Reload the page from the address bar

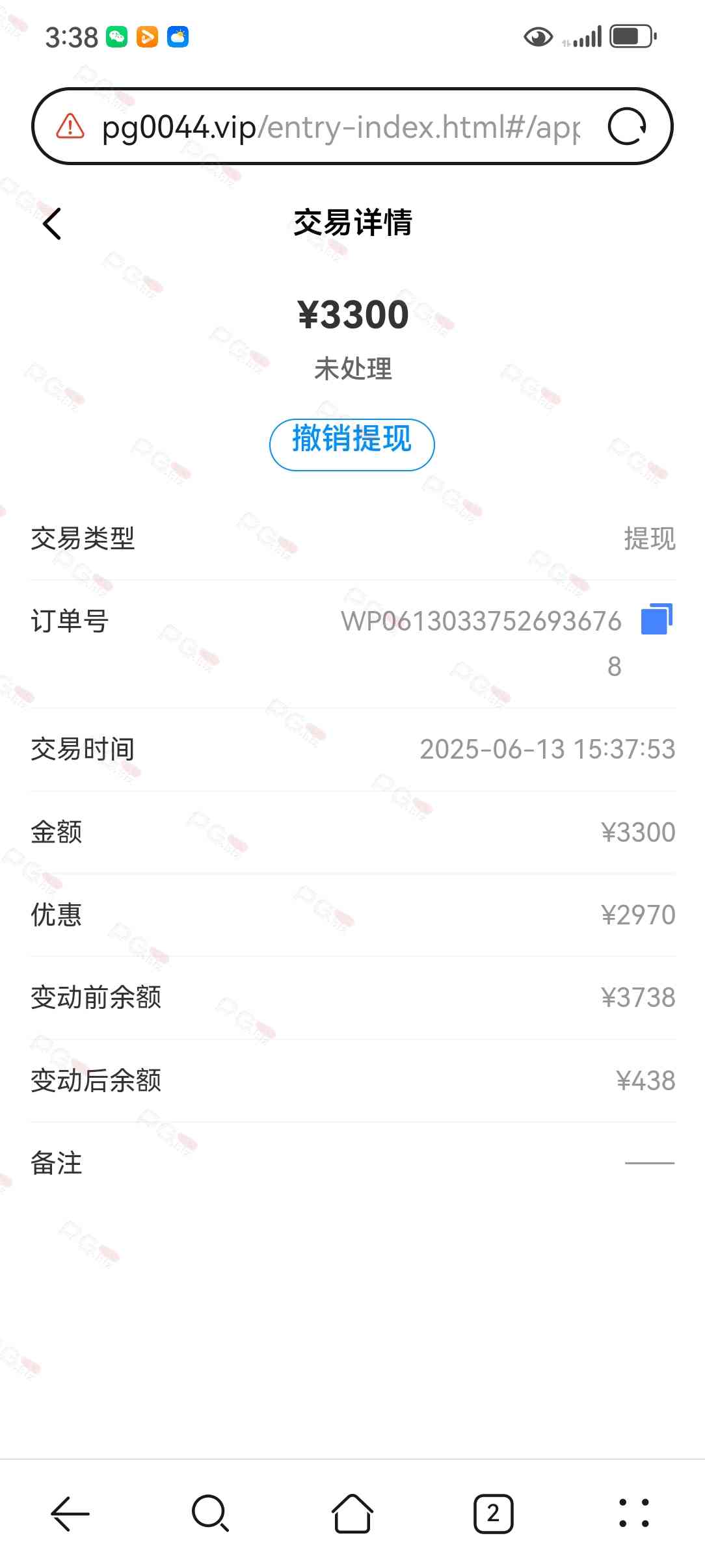click(627, 126)
